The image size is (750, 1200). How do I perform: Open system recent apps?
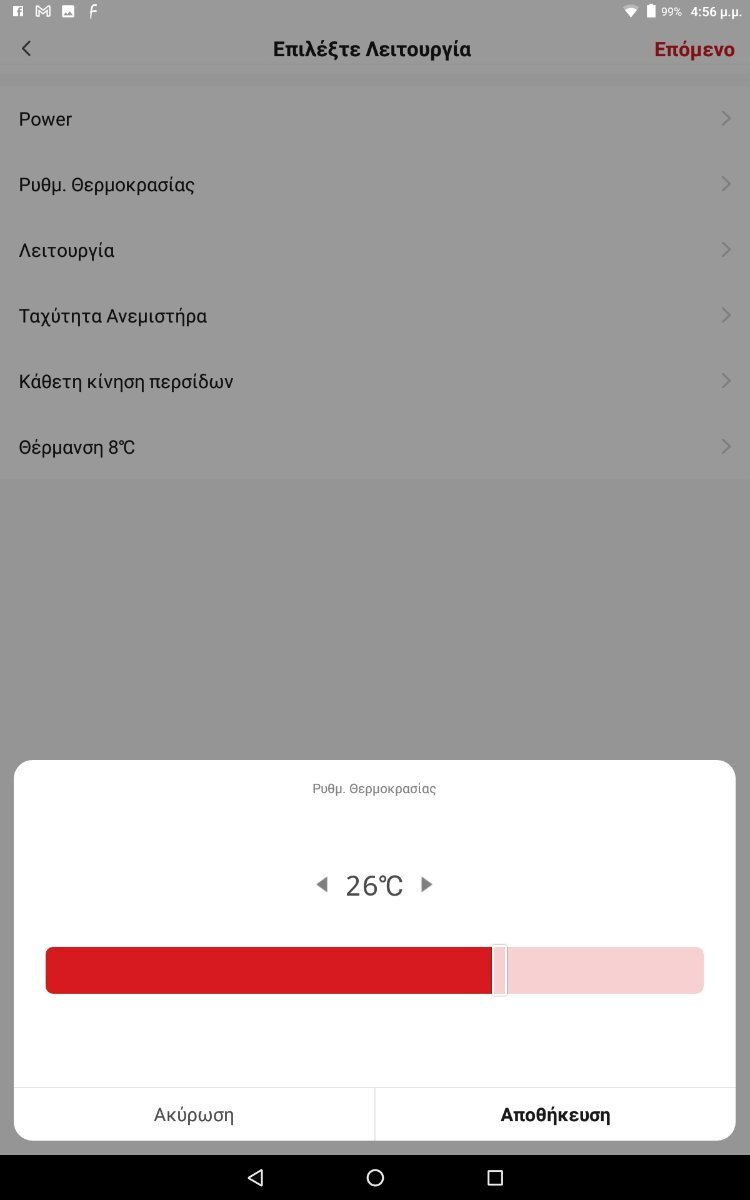pos(495,1178)
